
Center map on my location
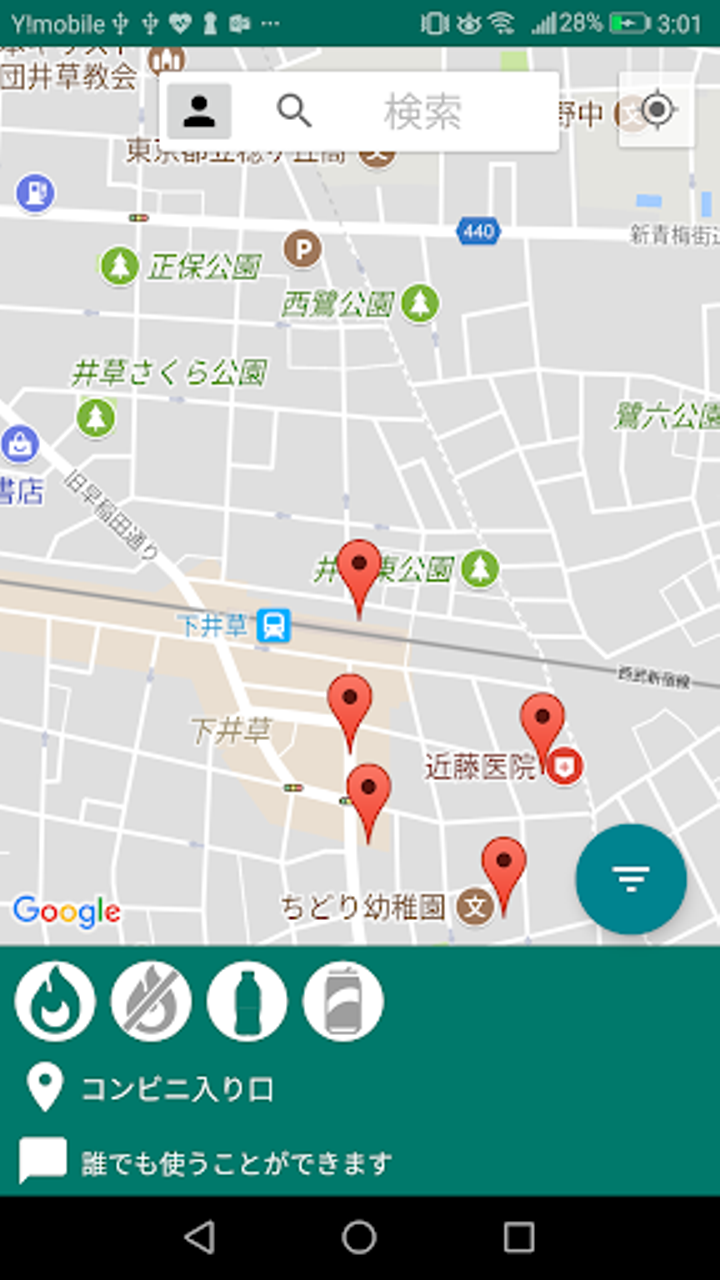point(656,110)
